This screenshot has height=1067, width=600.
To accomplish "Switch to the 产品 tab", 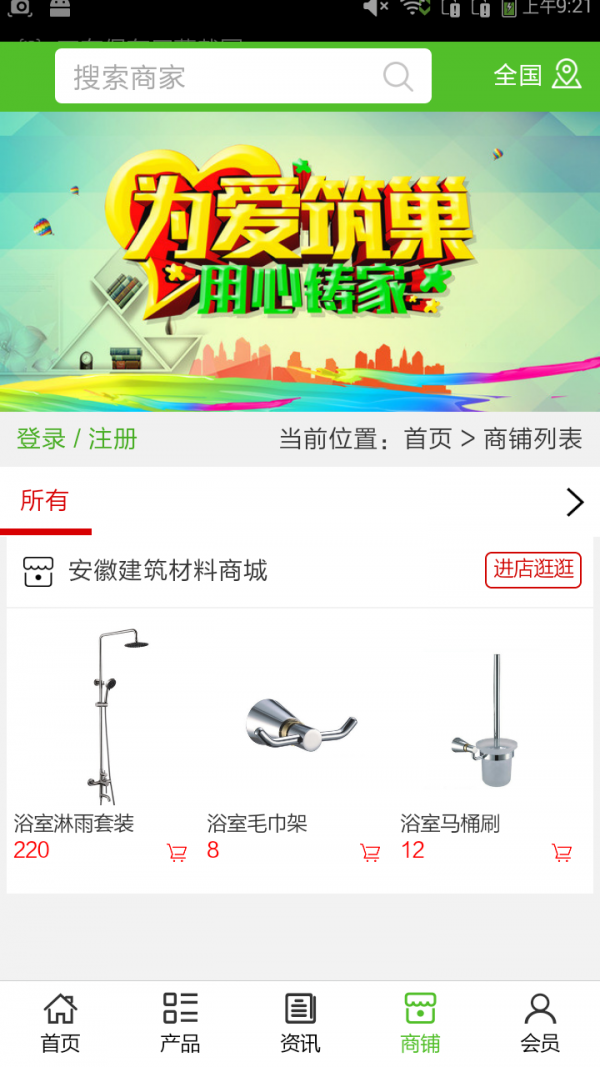I will [x=180, y=1023].
